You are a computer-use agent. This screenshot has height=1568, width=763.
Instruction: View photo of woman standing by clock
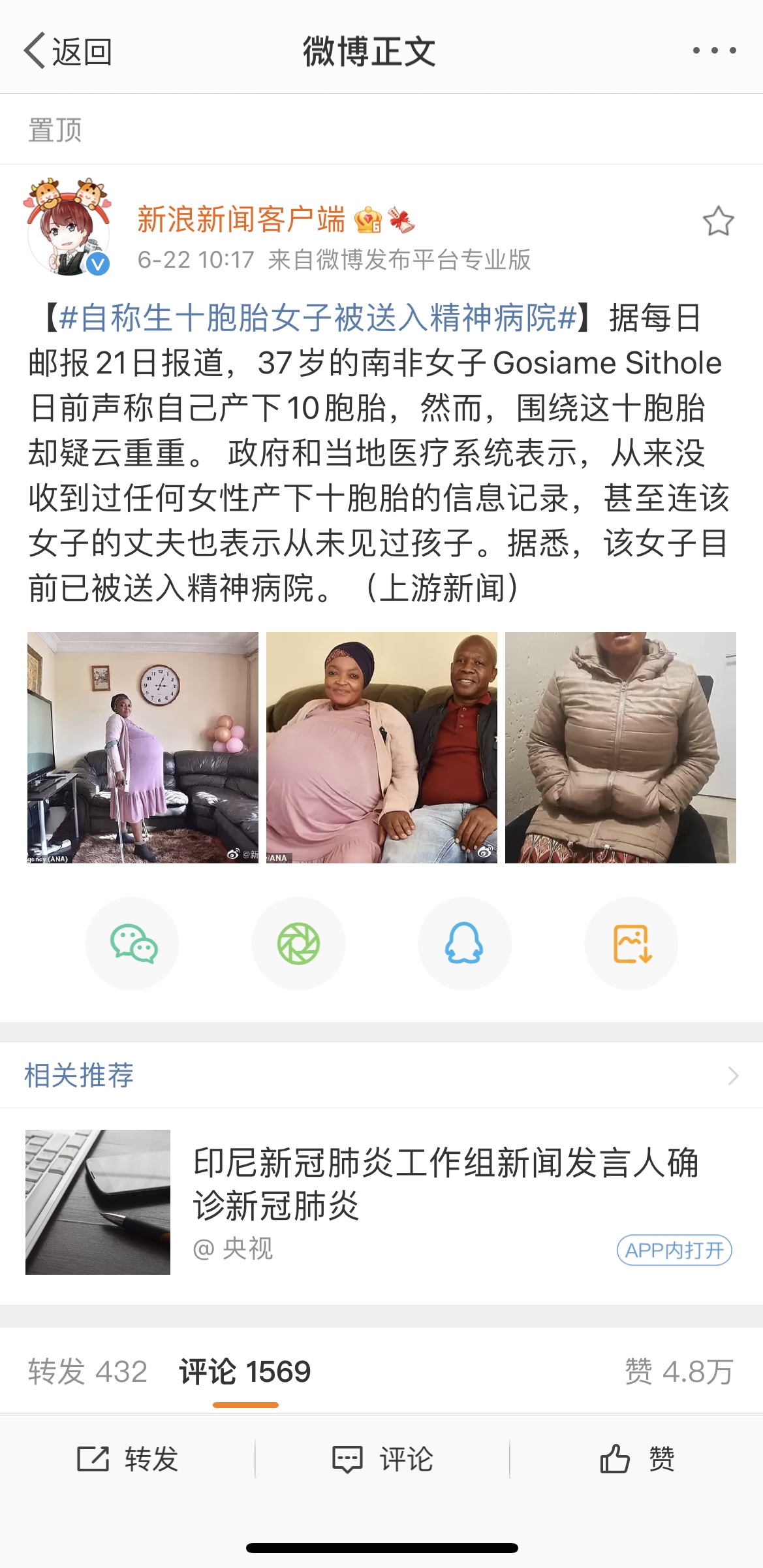(x=143, y=747)
